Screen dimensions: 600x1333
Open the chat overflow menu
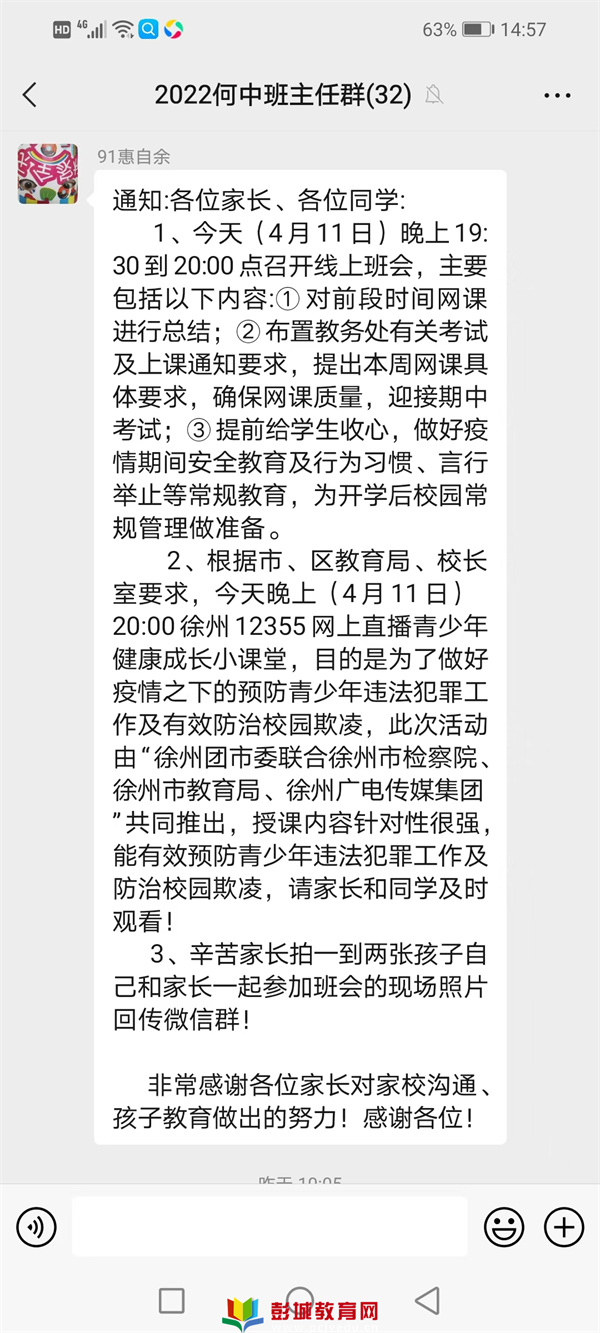[557, 96]
